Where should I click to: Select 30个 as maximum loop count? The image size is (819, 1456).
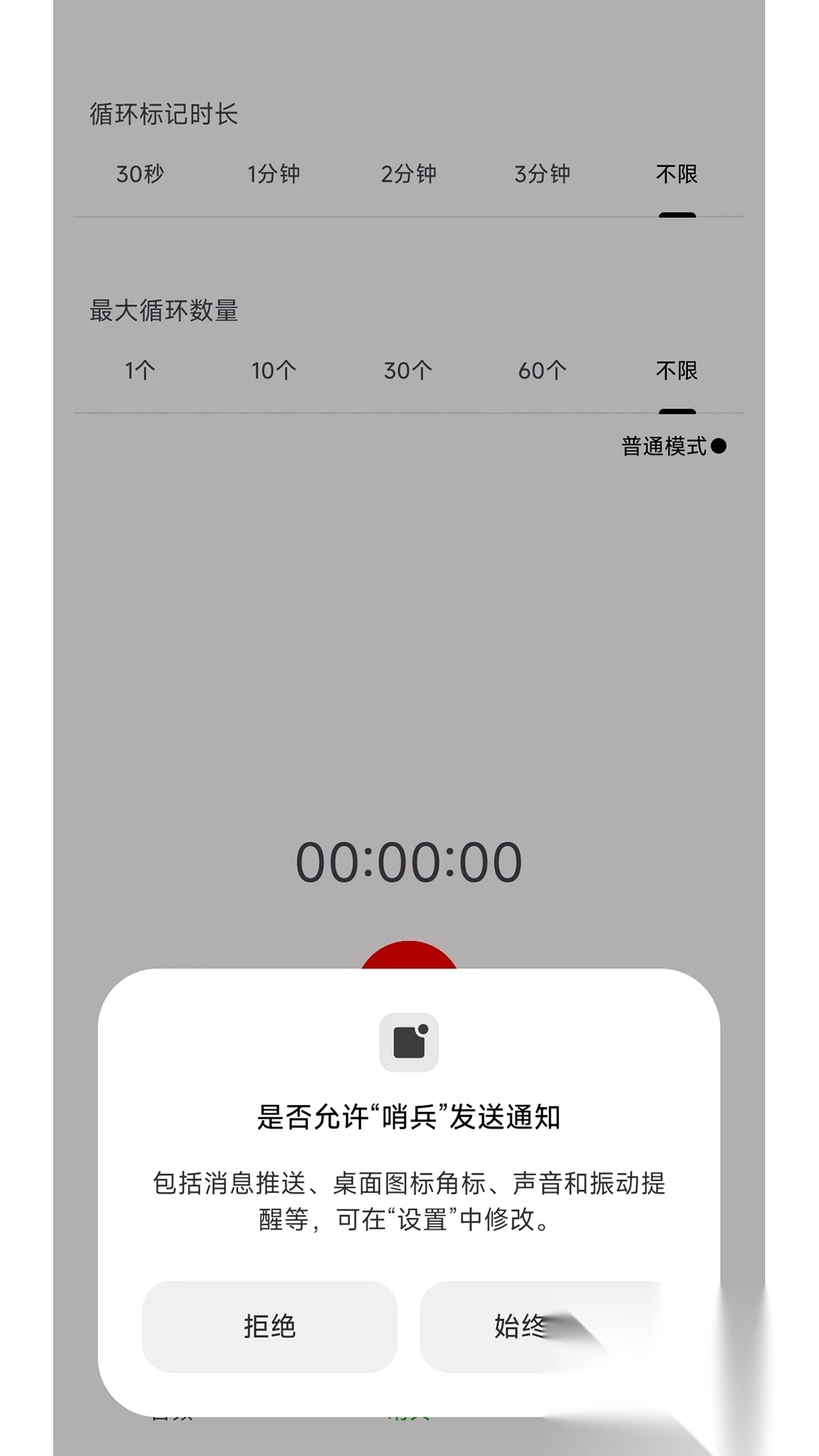407,372
